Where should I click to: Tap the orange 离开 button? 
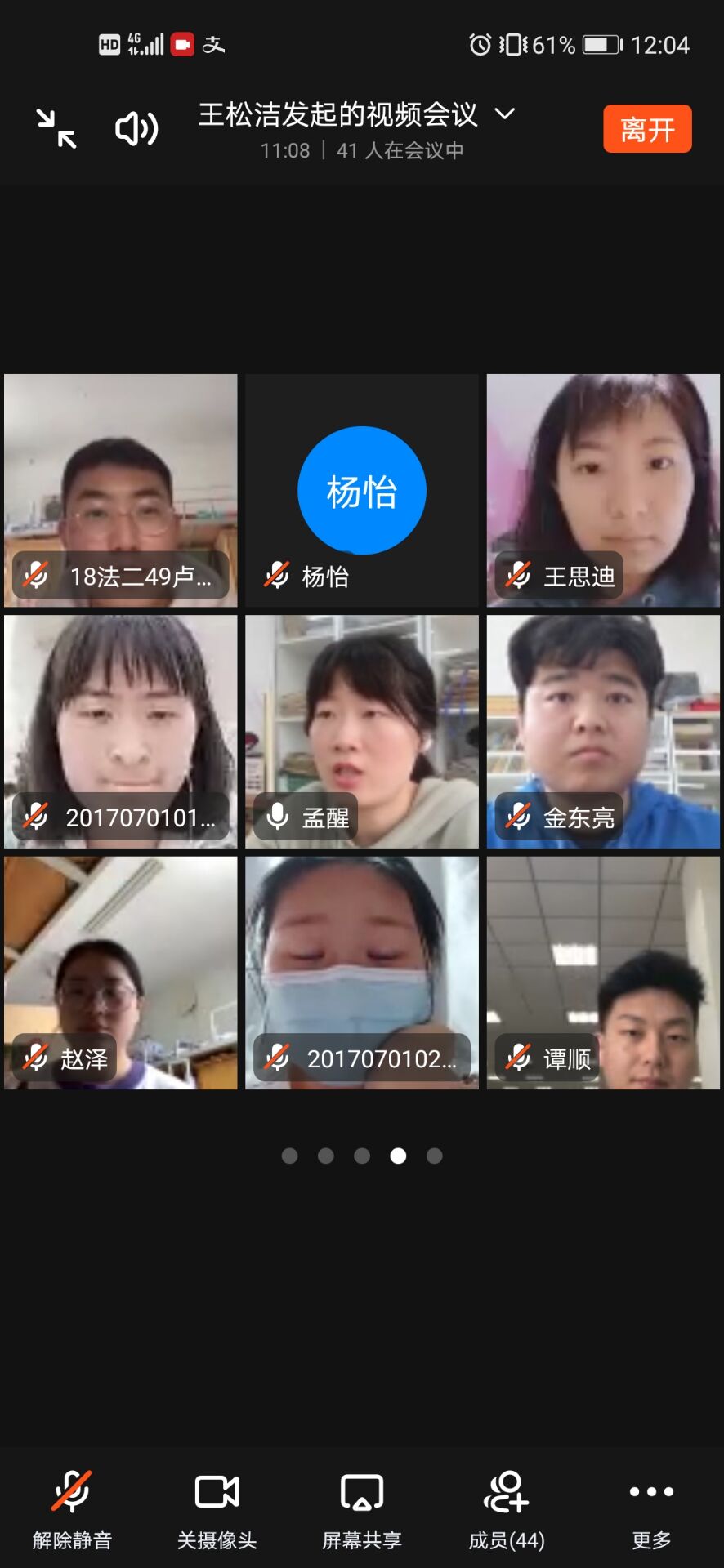pos(647,129)
